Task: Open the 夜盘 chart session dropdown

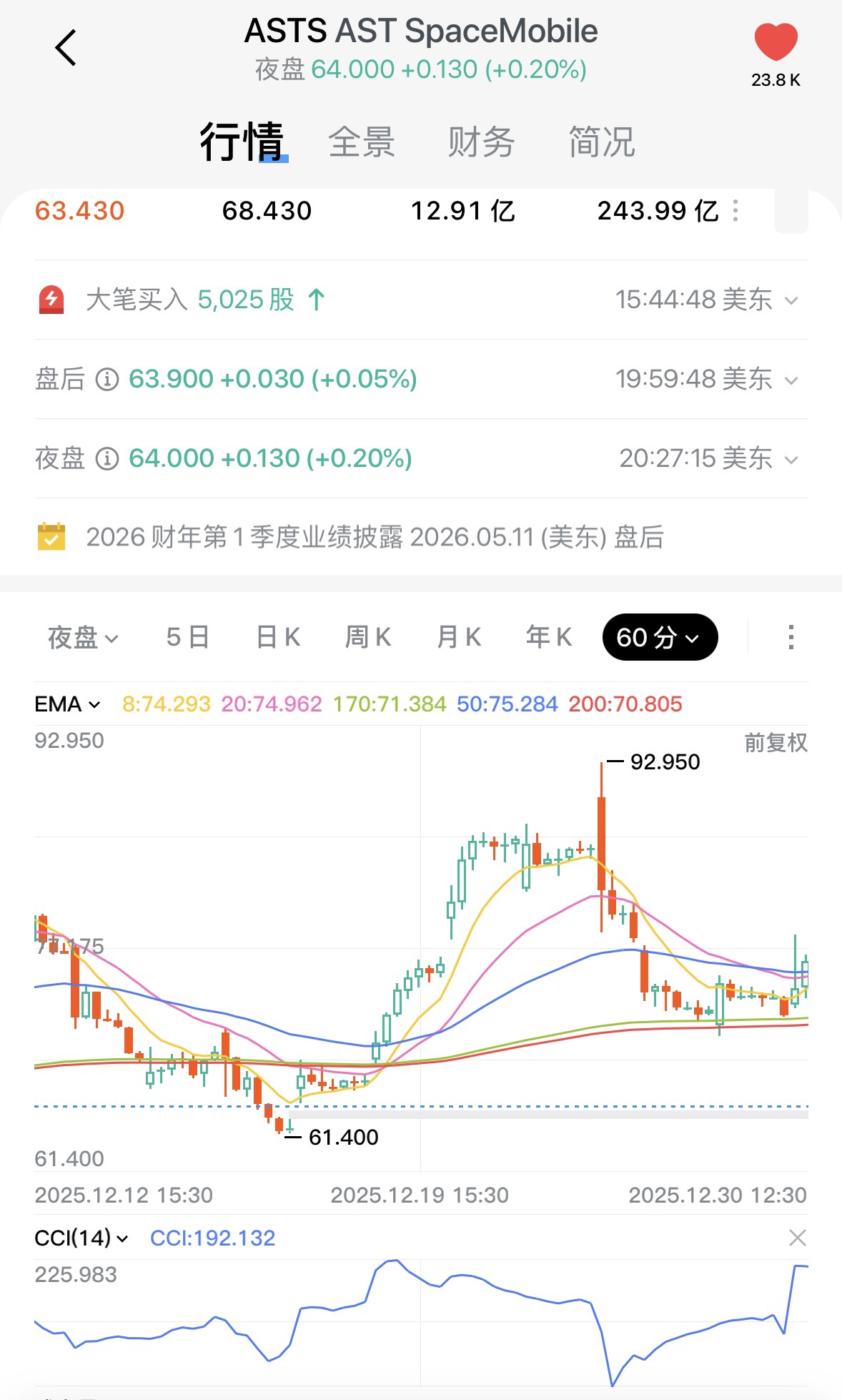Action: pyautogui.click(x=83, y=637)
